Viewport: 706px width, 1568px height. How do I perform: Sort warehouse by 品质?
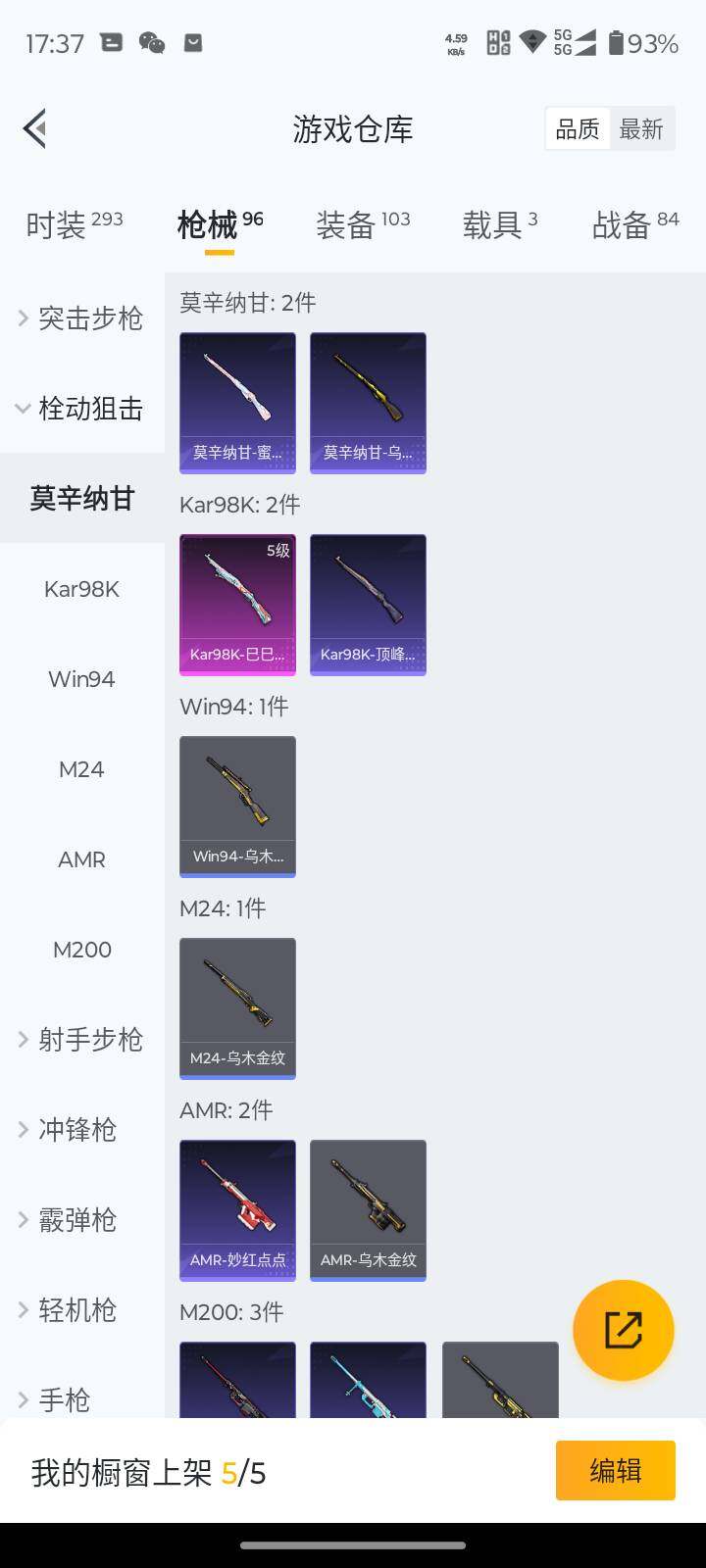pyautogui.click(x=578, y=128)
